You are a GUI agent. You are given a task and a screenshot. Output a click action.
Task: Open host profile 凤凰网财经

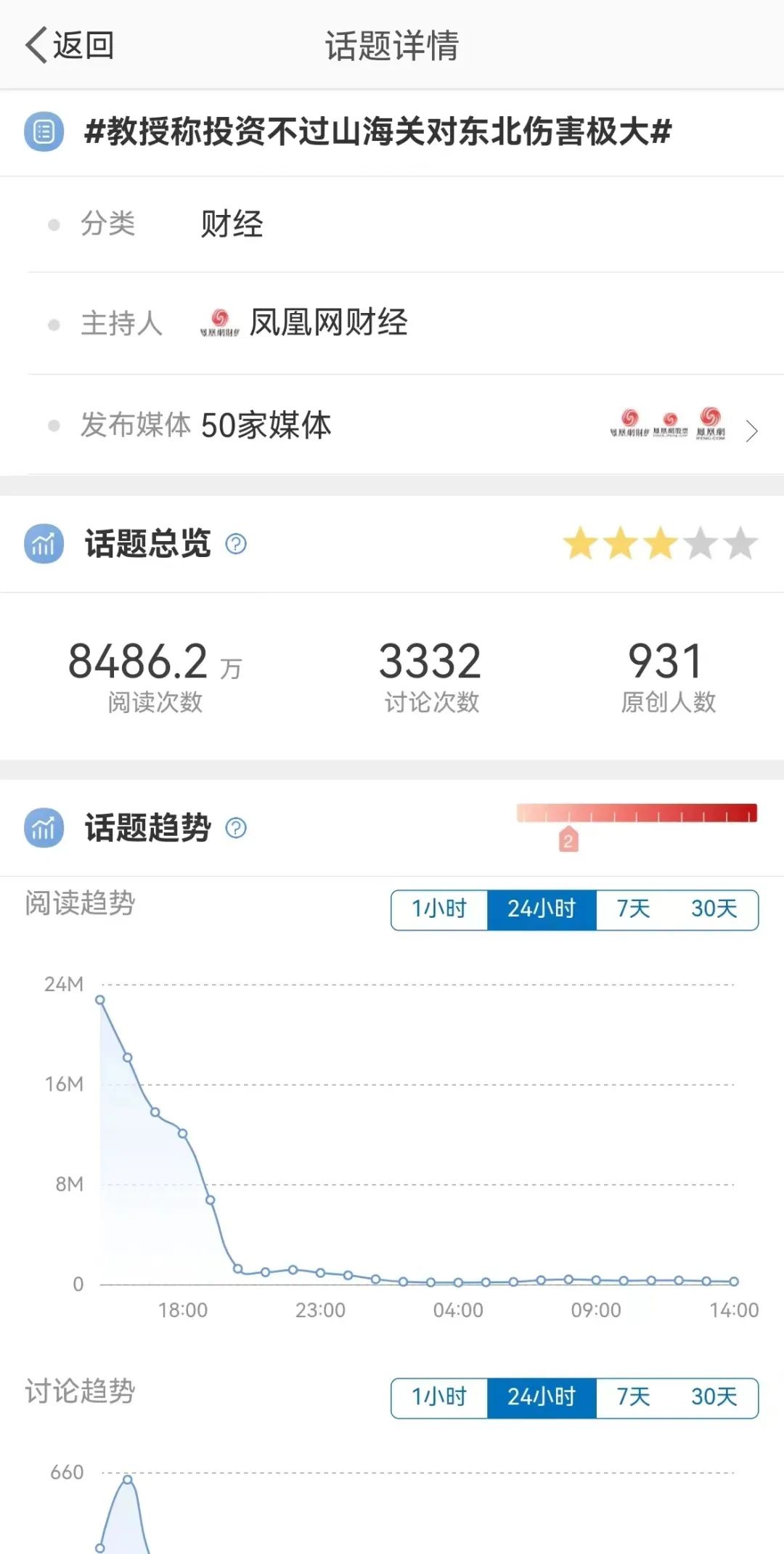(303, 322)
